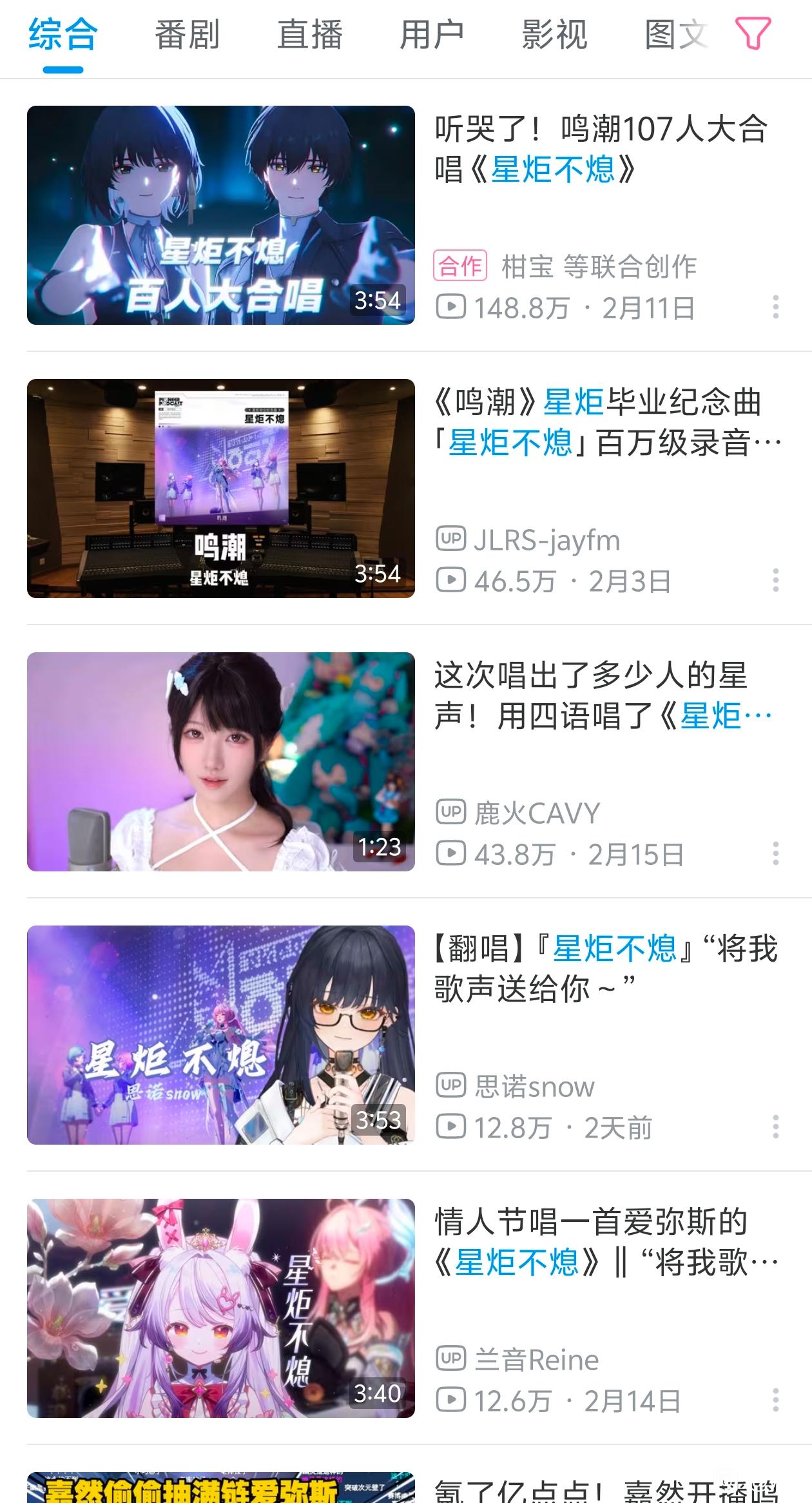The width and height of the screenshot is (812, 1503).
Task: Open more options for 兰音Reine video
Action: click(x=775, y=1400)
